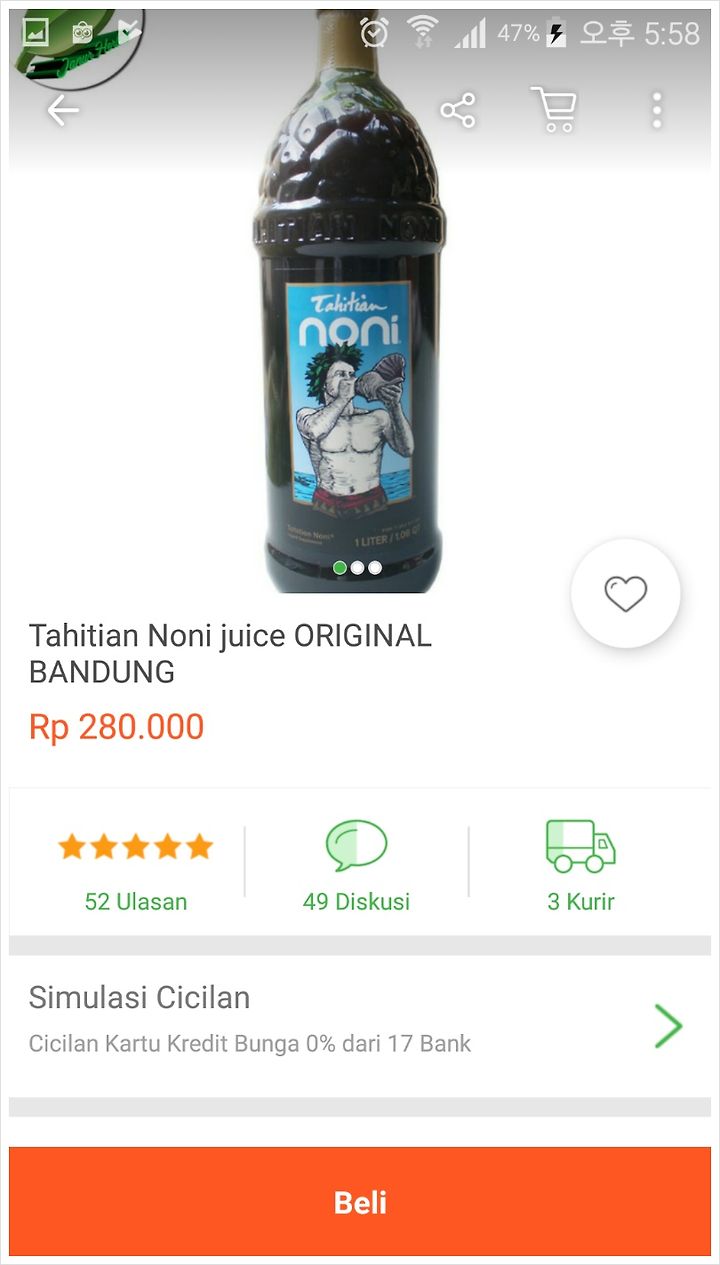Share this Tahitian Noni product
The width and height of the screenshot is (720, 1265).
458,110
